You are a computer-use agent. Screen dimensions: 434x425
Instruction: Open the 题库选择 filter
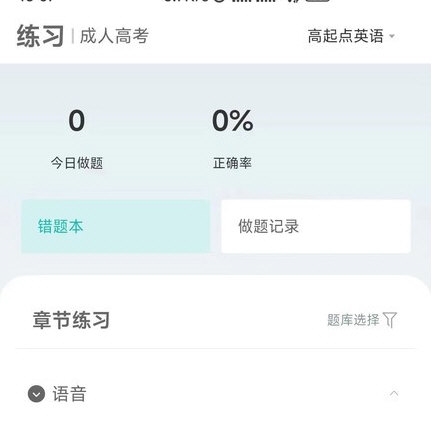pos(362,320)
